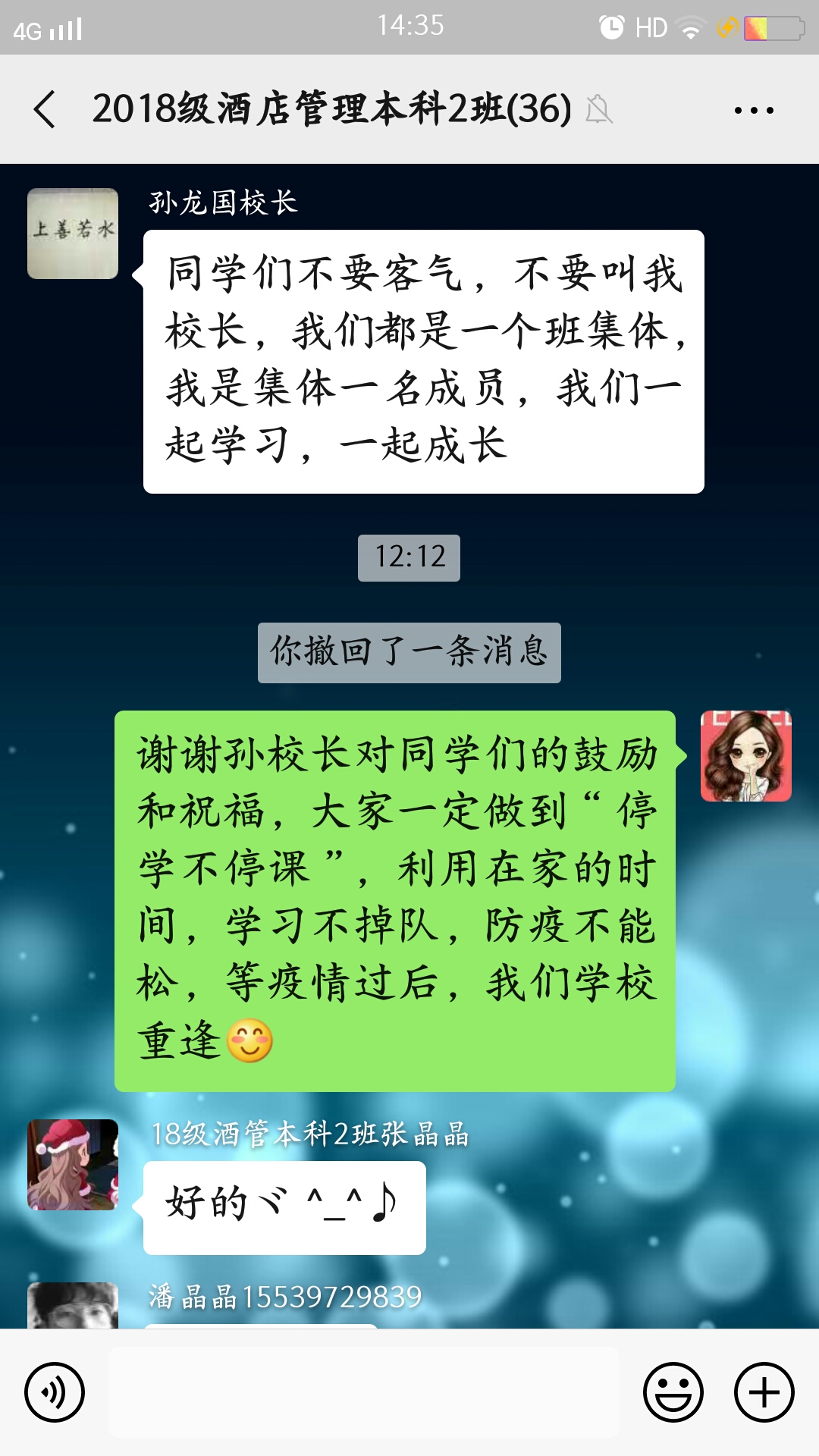The image size is (819, 1456).
Task: Switch to voice message input
Action: 55,1392
